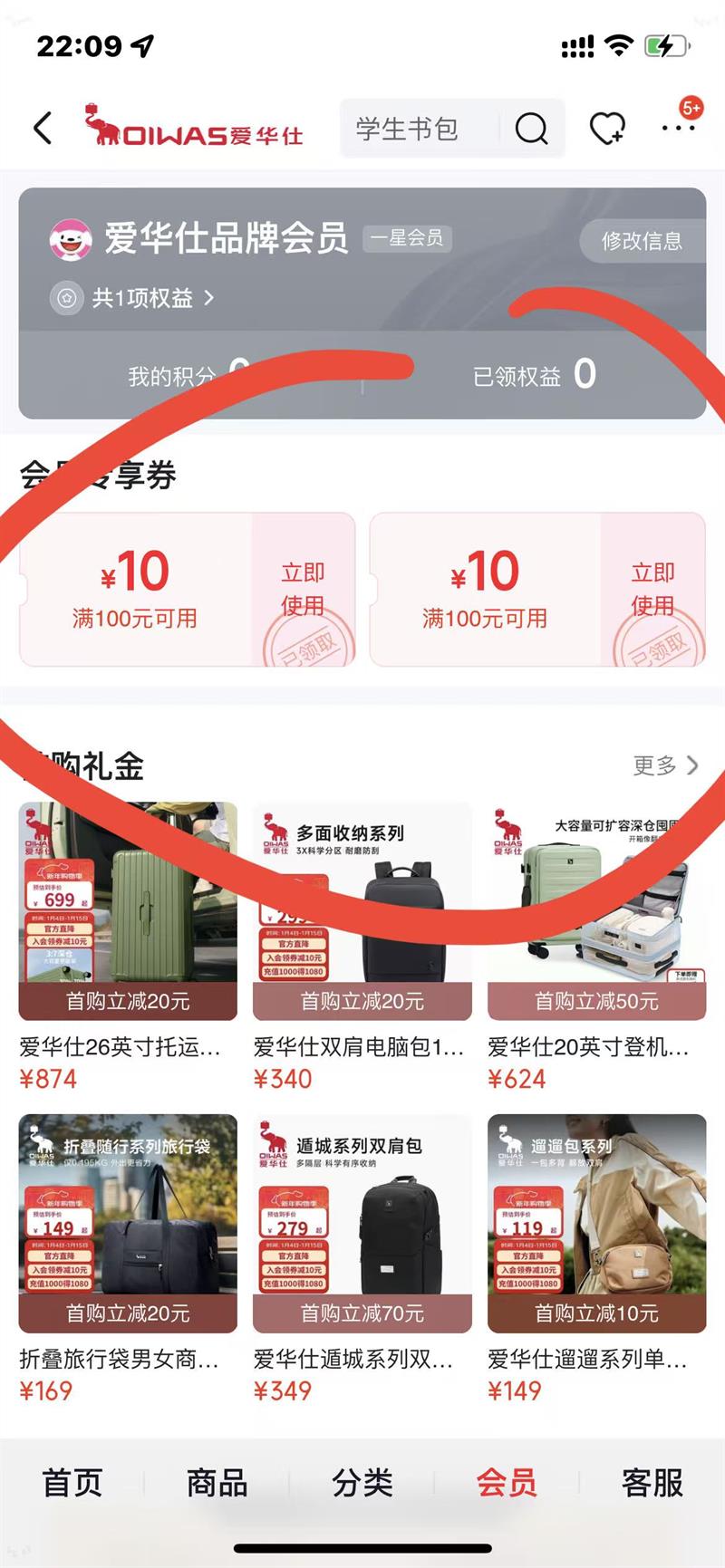Tap the search magnifier icon
This screenshot has height=1568, width=725.
(530, 129)
